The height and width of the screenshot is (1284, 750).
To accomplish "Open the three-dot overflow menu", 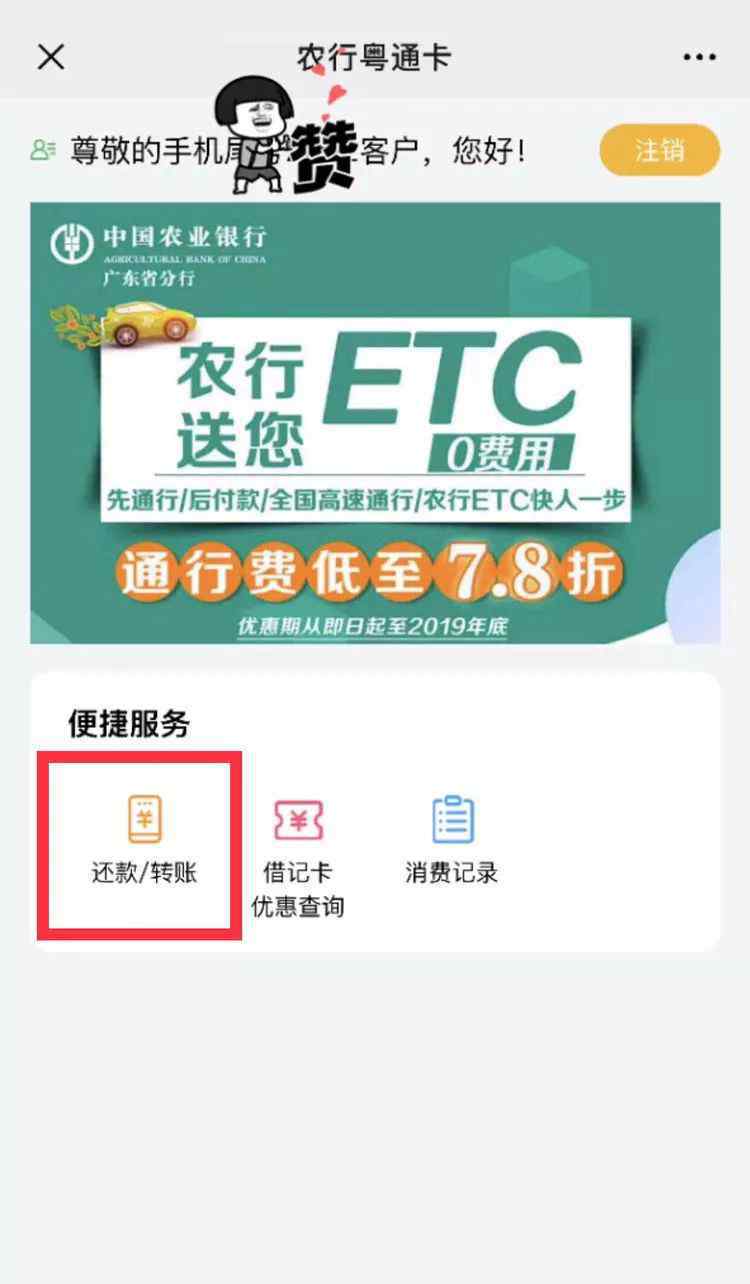I will (699, 57).
